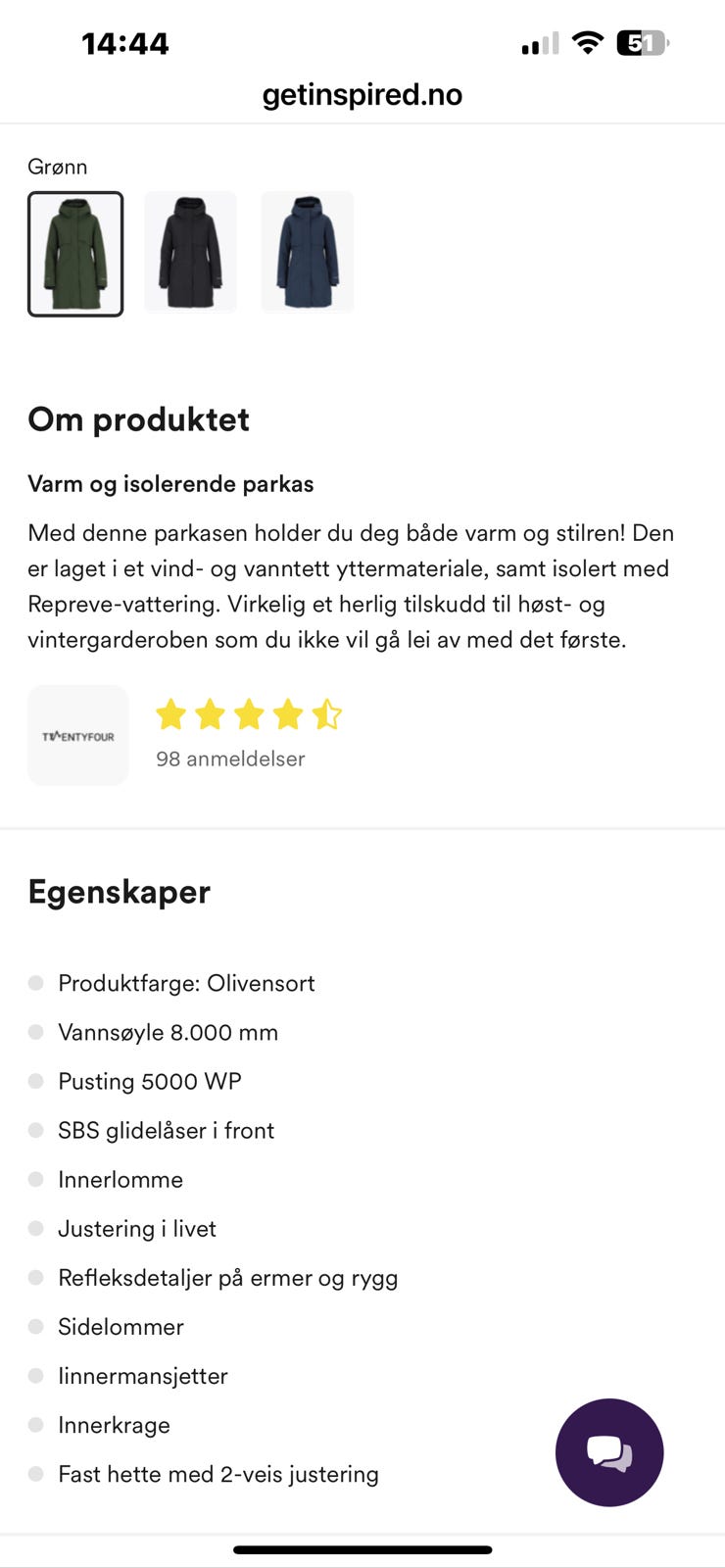Select the first yellow rating star
Viewport: 725px width, 1568px height.
[170, 714]
